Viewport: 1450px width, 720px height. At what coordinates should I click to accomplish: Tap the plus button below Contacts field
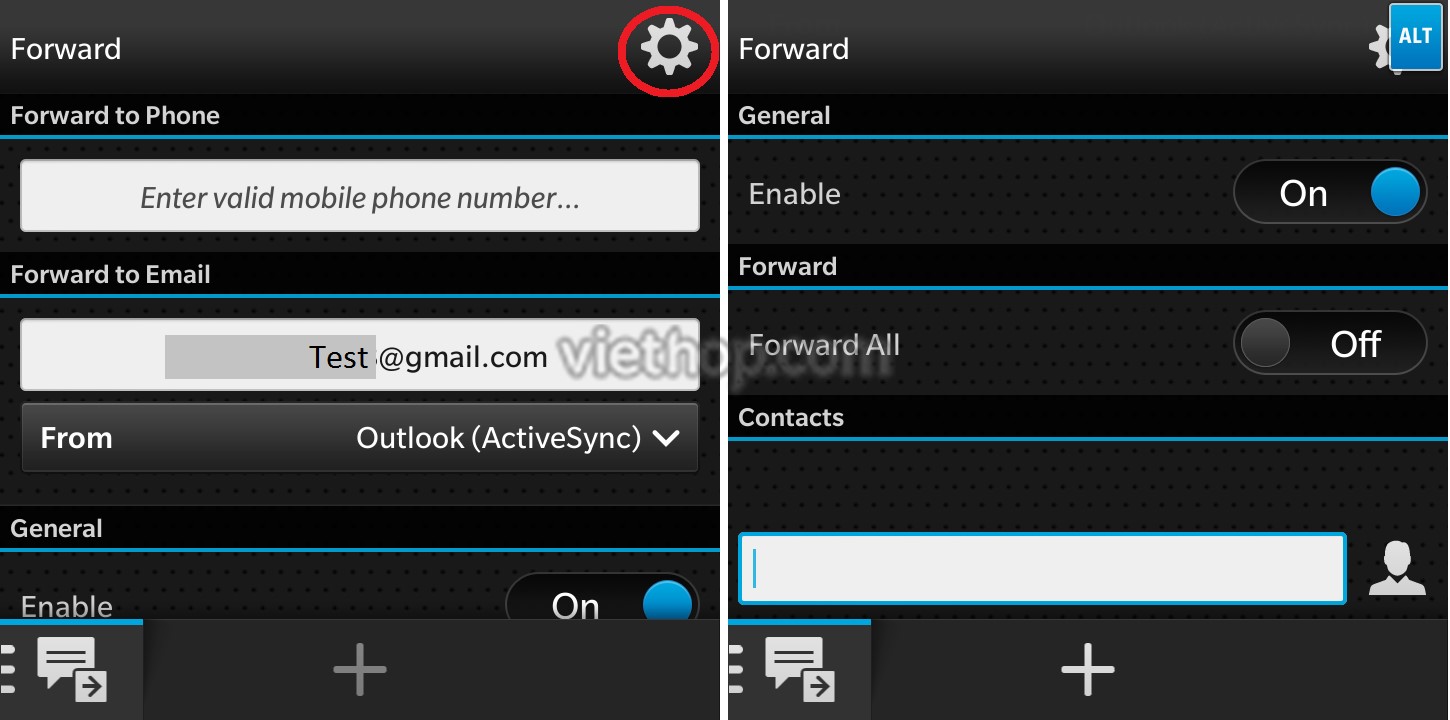(1087, 669)
